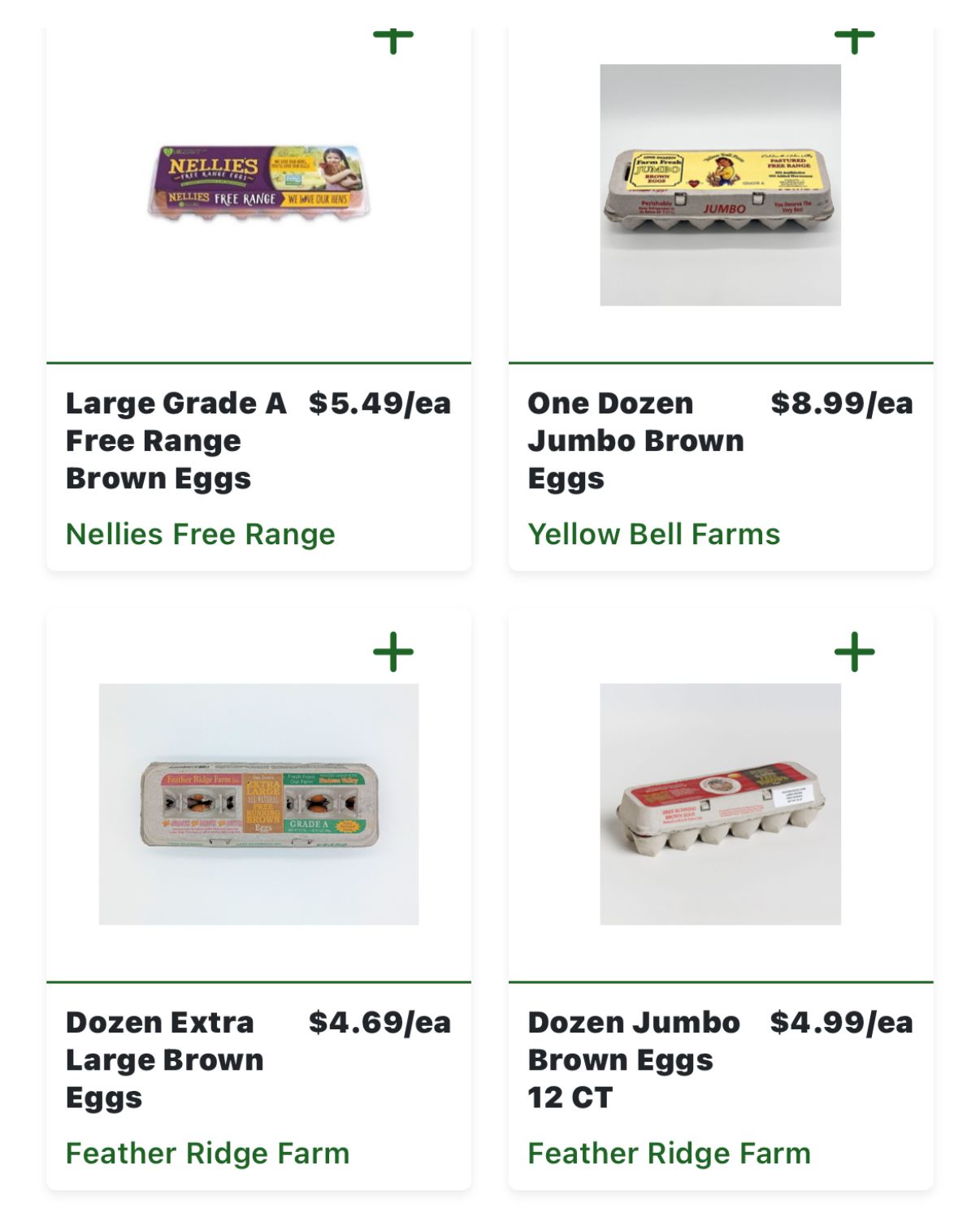View Dozen Jumbo Brown Eggs 12 CT
Viewport: 980px width, 1208px height.
pyautogui.click(x=633, y=1059)
